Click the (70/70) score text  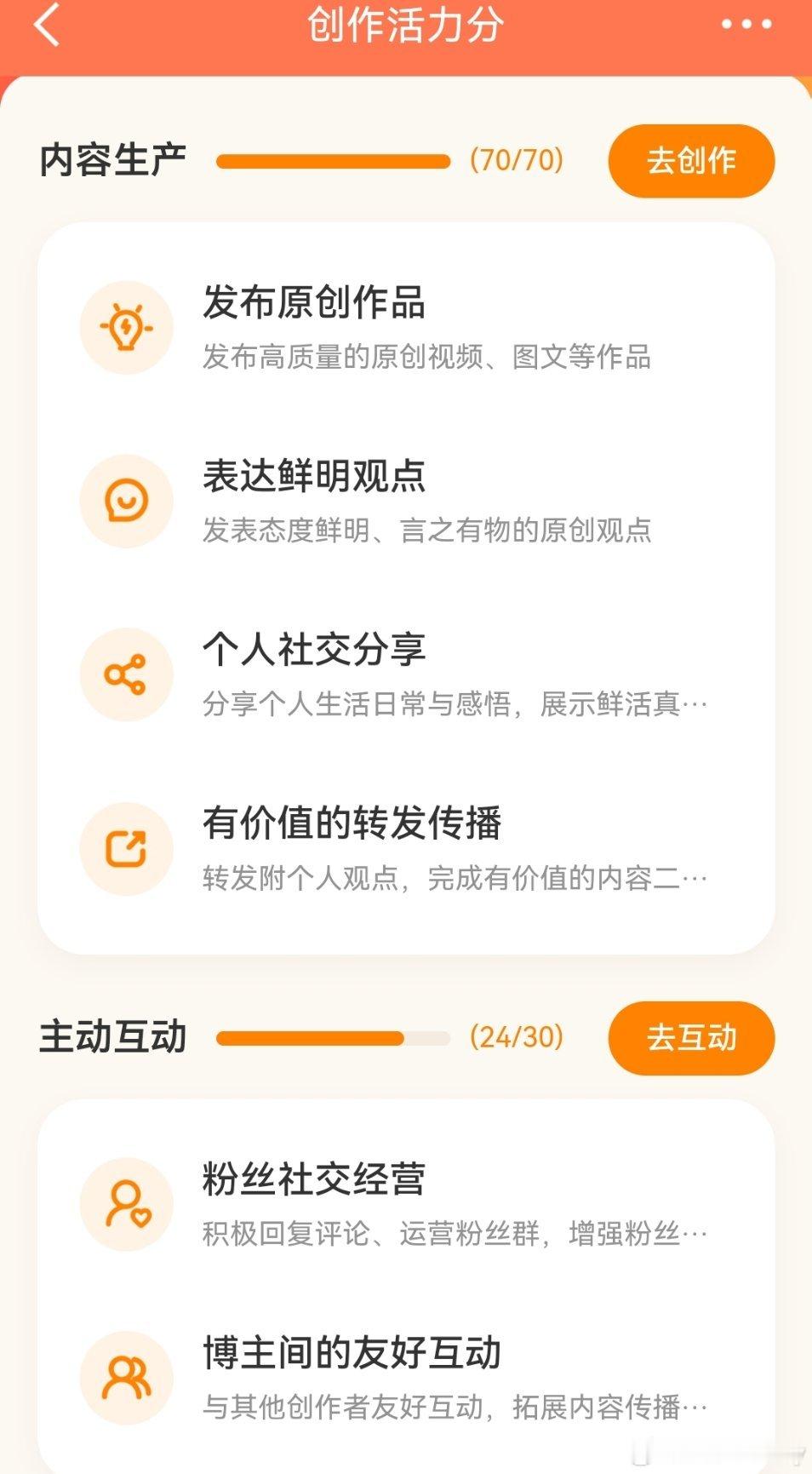(514, 159)
